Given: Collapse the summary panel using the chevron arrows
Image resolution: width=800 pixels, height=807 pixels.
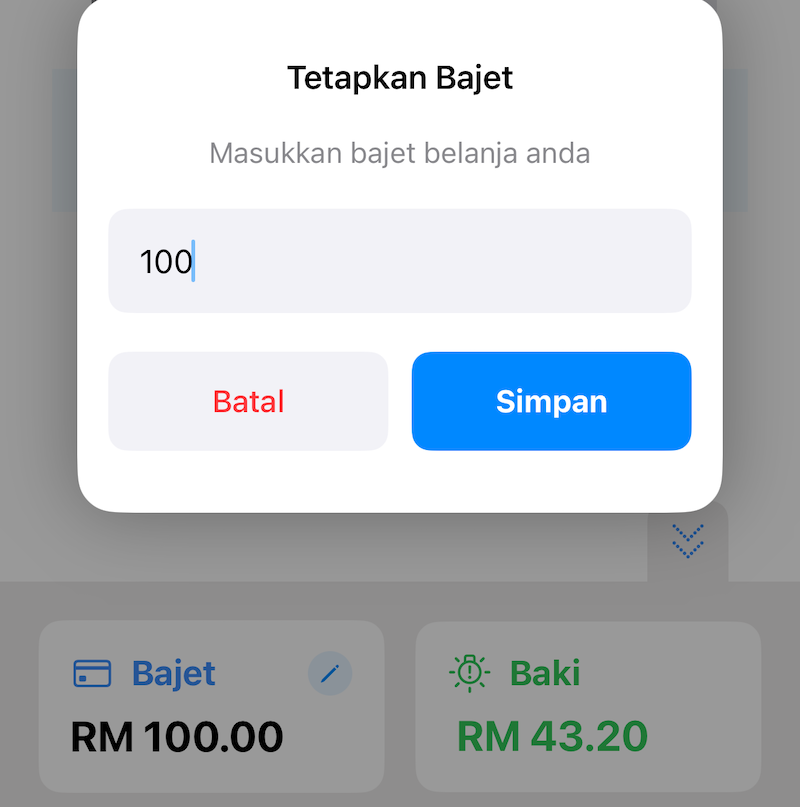Looking at the screenshot, I should [x=687, y=541].
